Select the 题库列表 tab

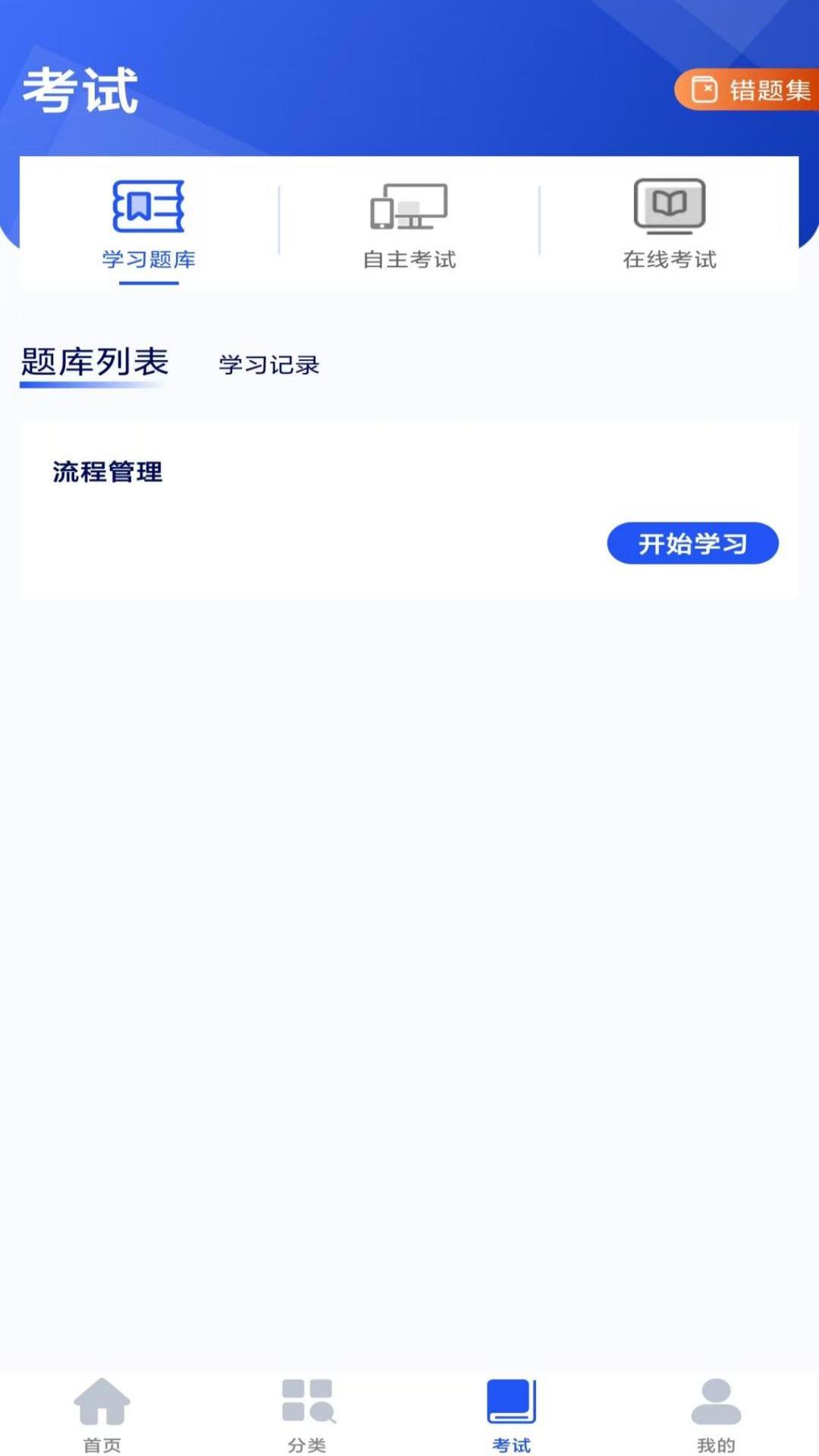94,362
